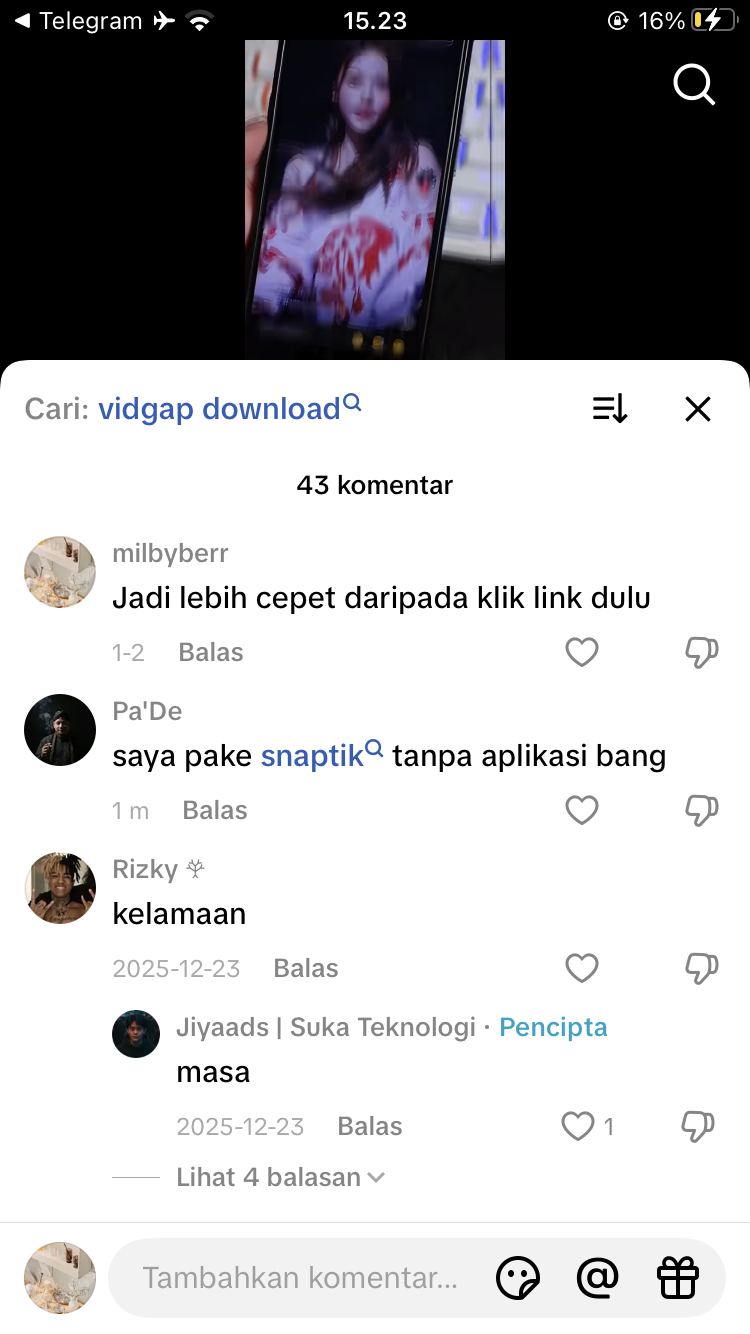Dislike Jiyaads' reply masa
The width and height of the screenshot is (750, 1334).
coord(697,1126)
